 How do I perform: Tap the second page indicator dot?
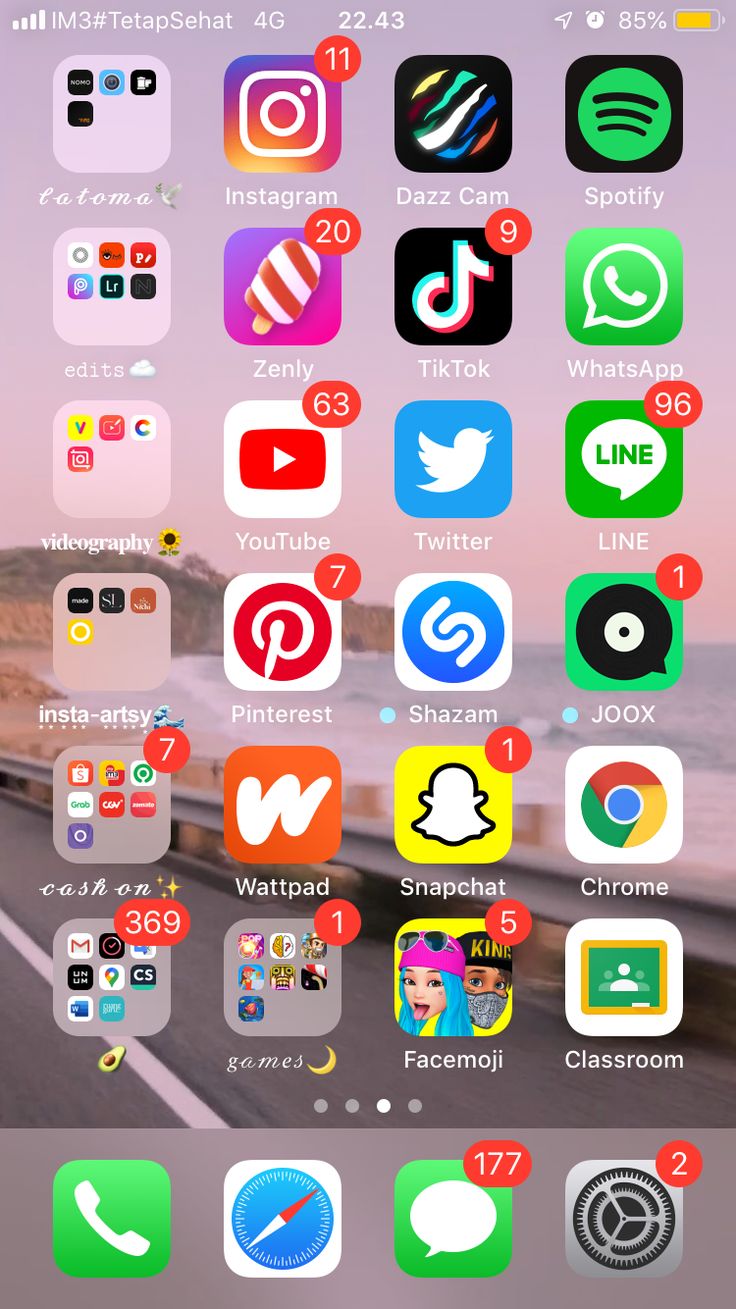(x=352, y=1106)
